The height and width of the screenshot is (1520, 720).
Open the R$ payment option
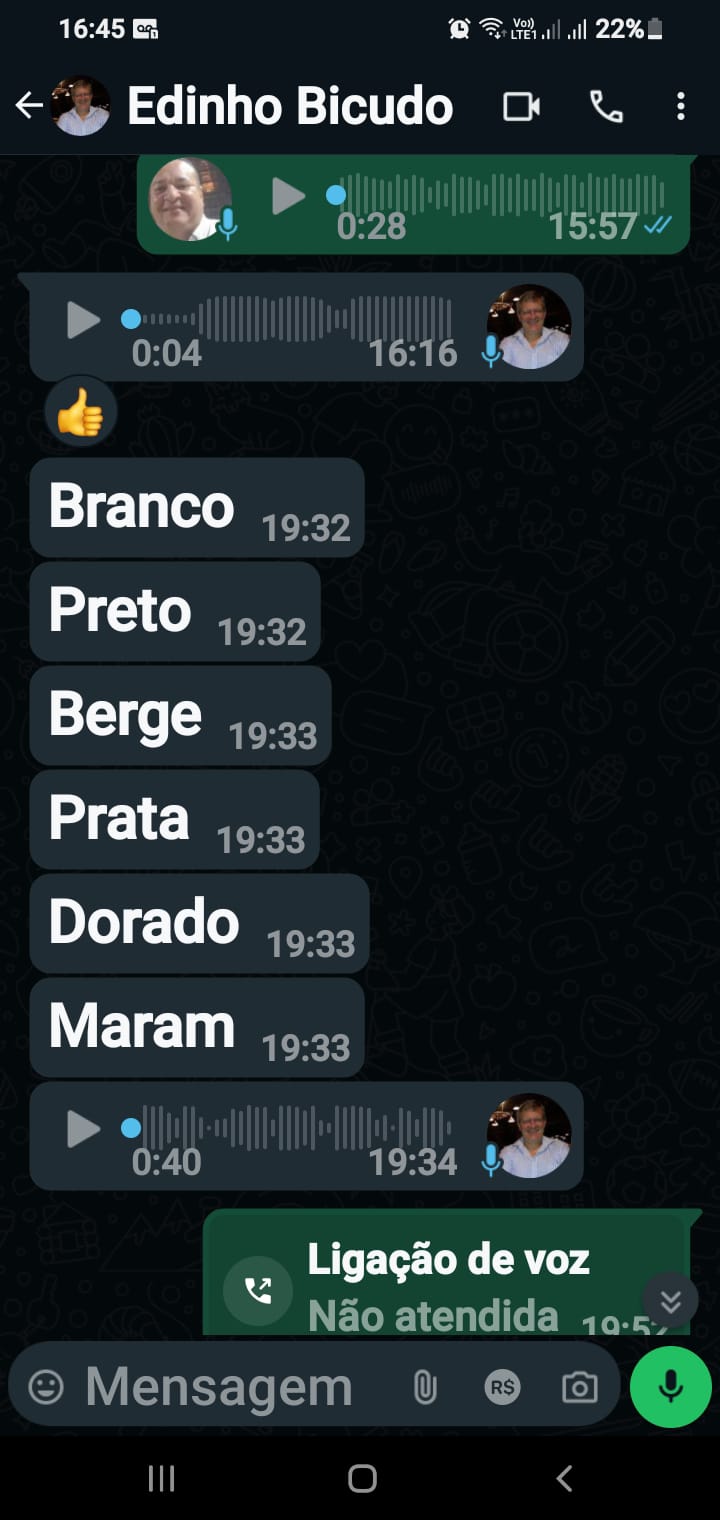(502, 1387)
